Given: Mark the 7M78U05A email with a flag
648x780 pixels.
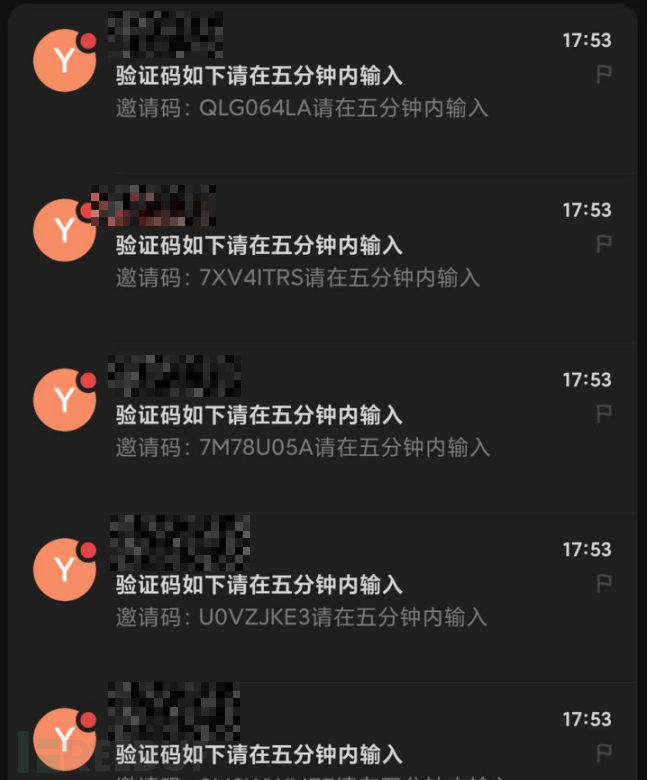Looking at the screenshot, I should 604,413.
